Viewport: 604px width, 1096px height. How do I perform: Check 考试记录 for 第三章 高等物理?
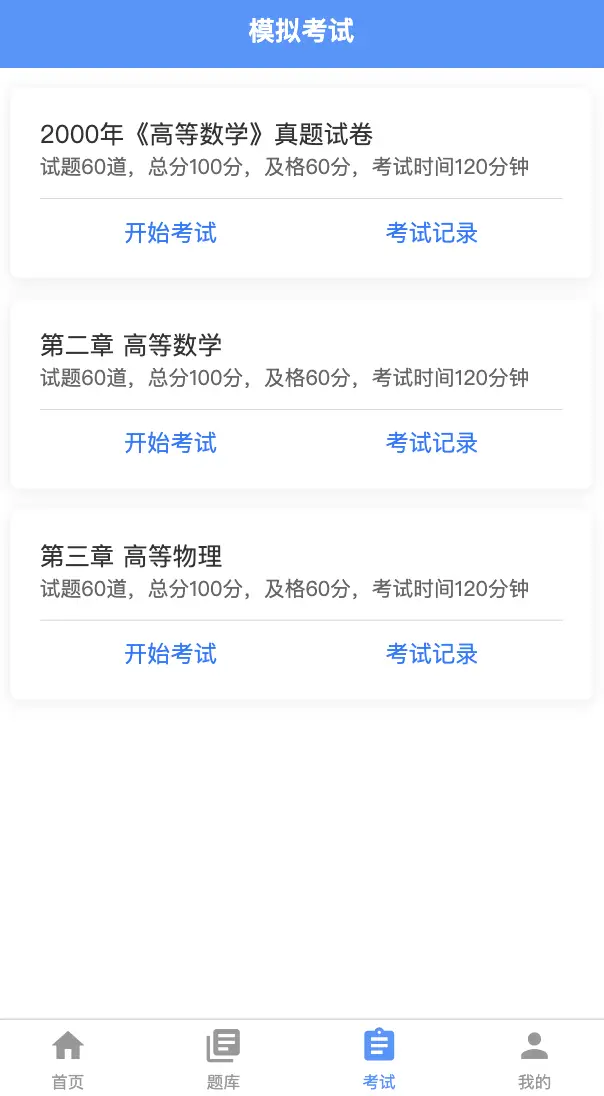click(432, 654)
